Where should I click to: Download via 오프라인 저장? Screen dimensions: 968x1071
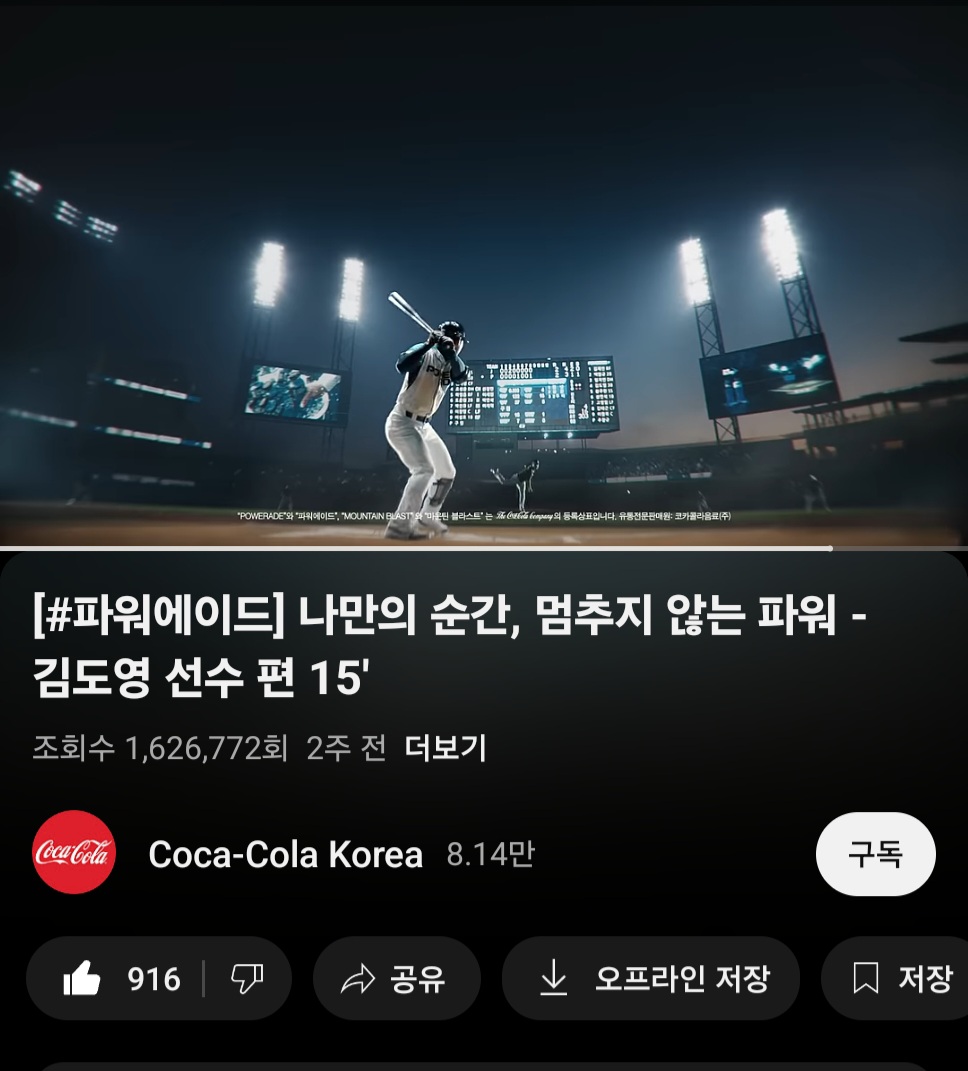[651, 979]
